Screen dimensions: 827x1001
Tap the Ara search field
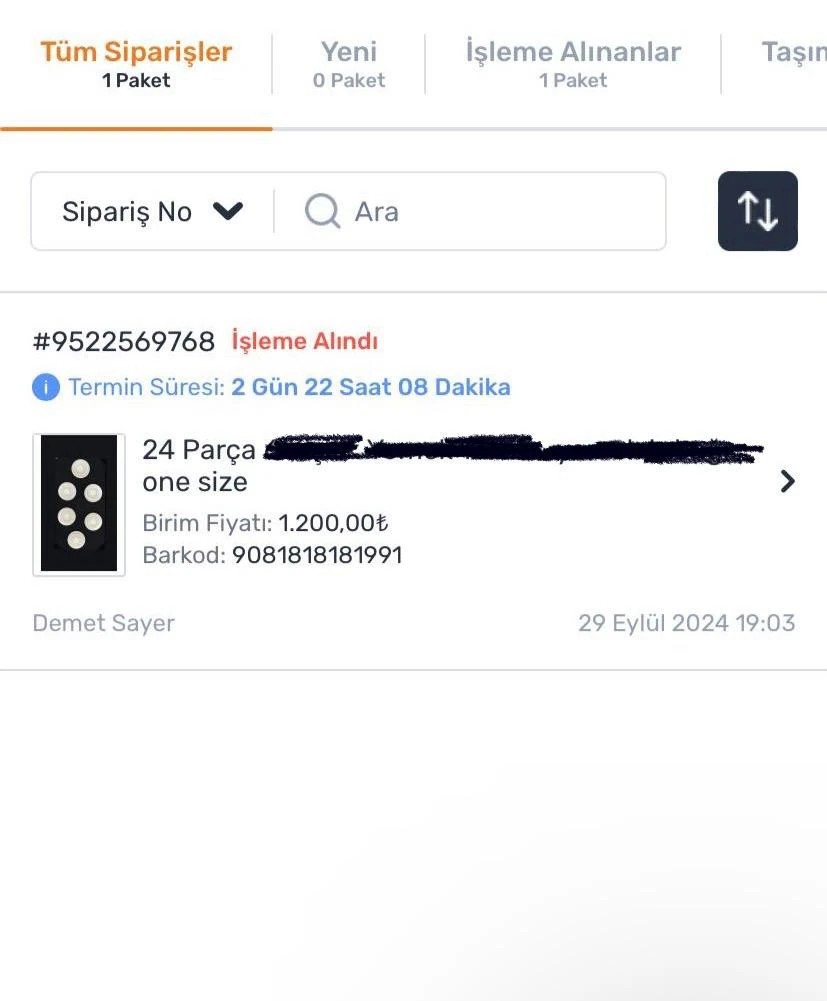coord(480,212)
